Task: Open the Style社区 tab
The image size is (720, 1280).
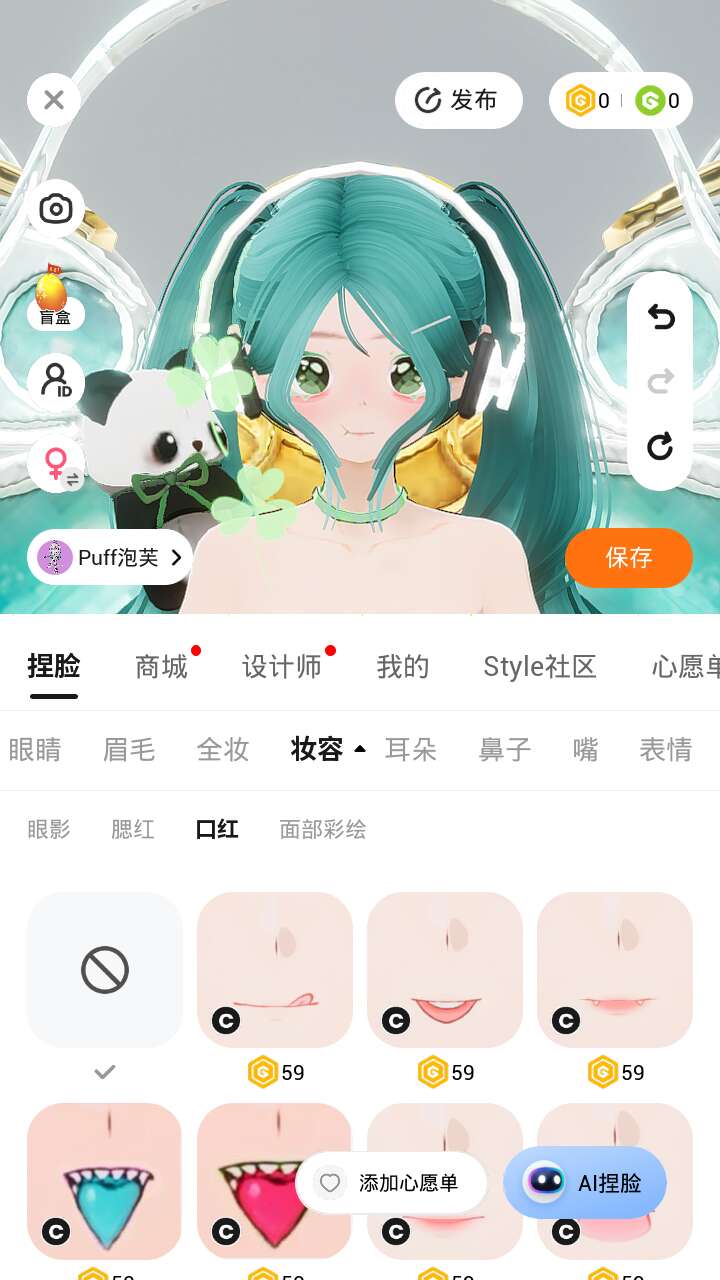Action: pyautogui.click(x=540, y=667)
